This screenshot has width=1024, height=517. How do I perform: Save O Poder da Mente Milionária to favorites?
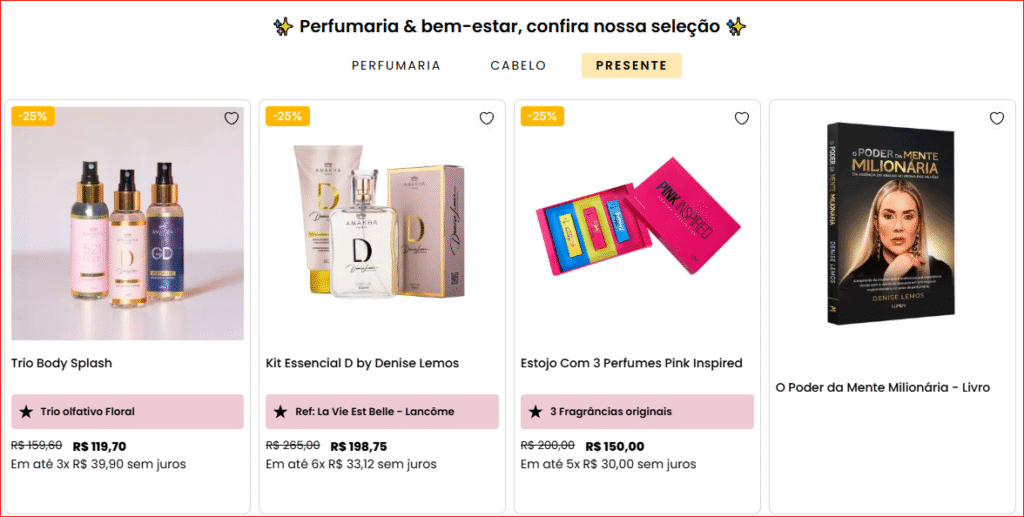pyautogui.click(x=996, y=118)
